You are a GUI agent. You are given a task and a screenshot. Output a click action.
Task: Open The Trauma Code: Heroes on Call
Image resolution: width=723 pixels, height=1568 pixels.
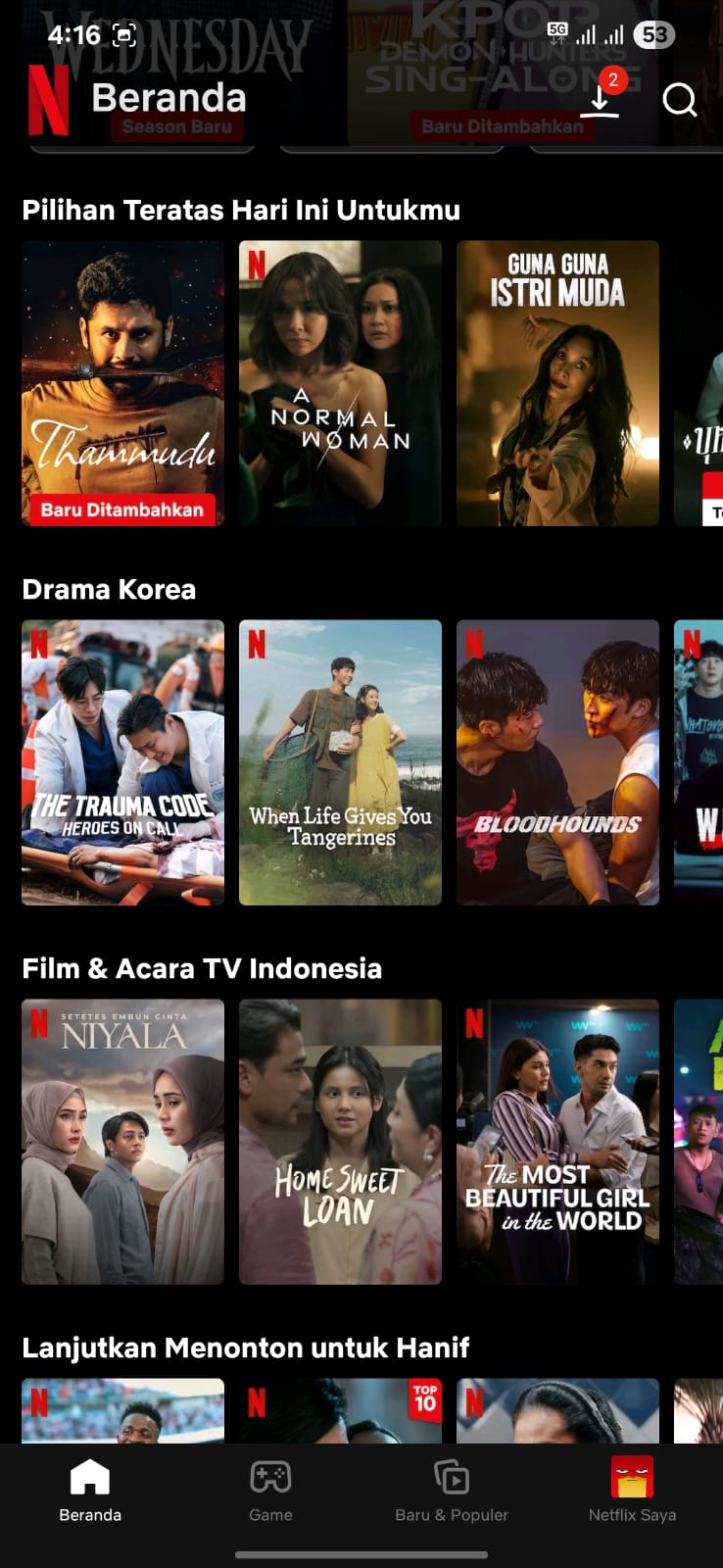click(x=122, y=762)
